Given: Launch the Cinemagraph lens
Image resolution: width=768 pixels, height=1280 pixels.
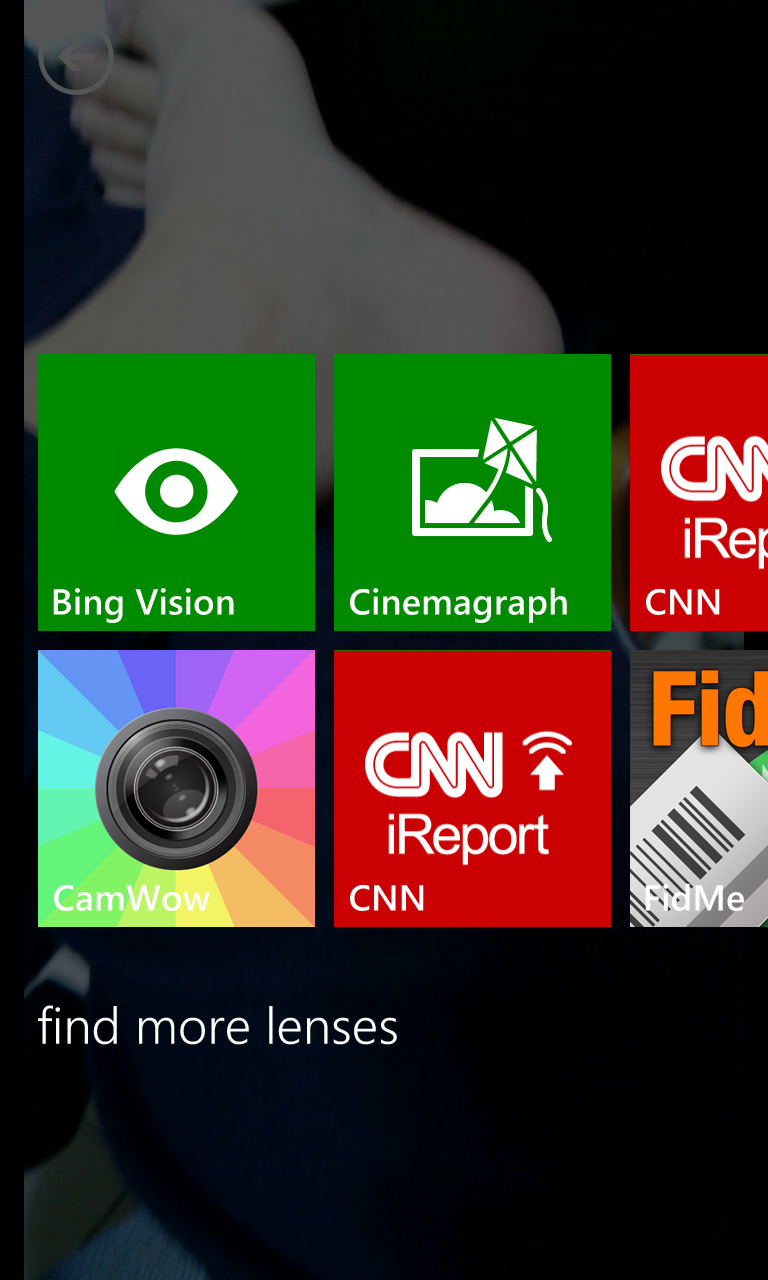Looking at the screenshot, I should click(472, 492).
